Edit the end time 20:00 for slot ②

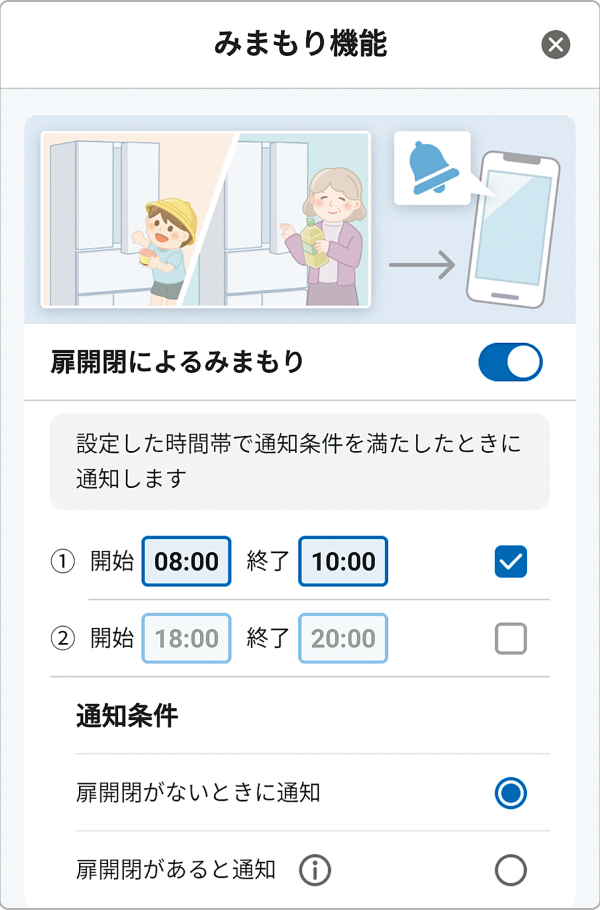click(343, 638)
